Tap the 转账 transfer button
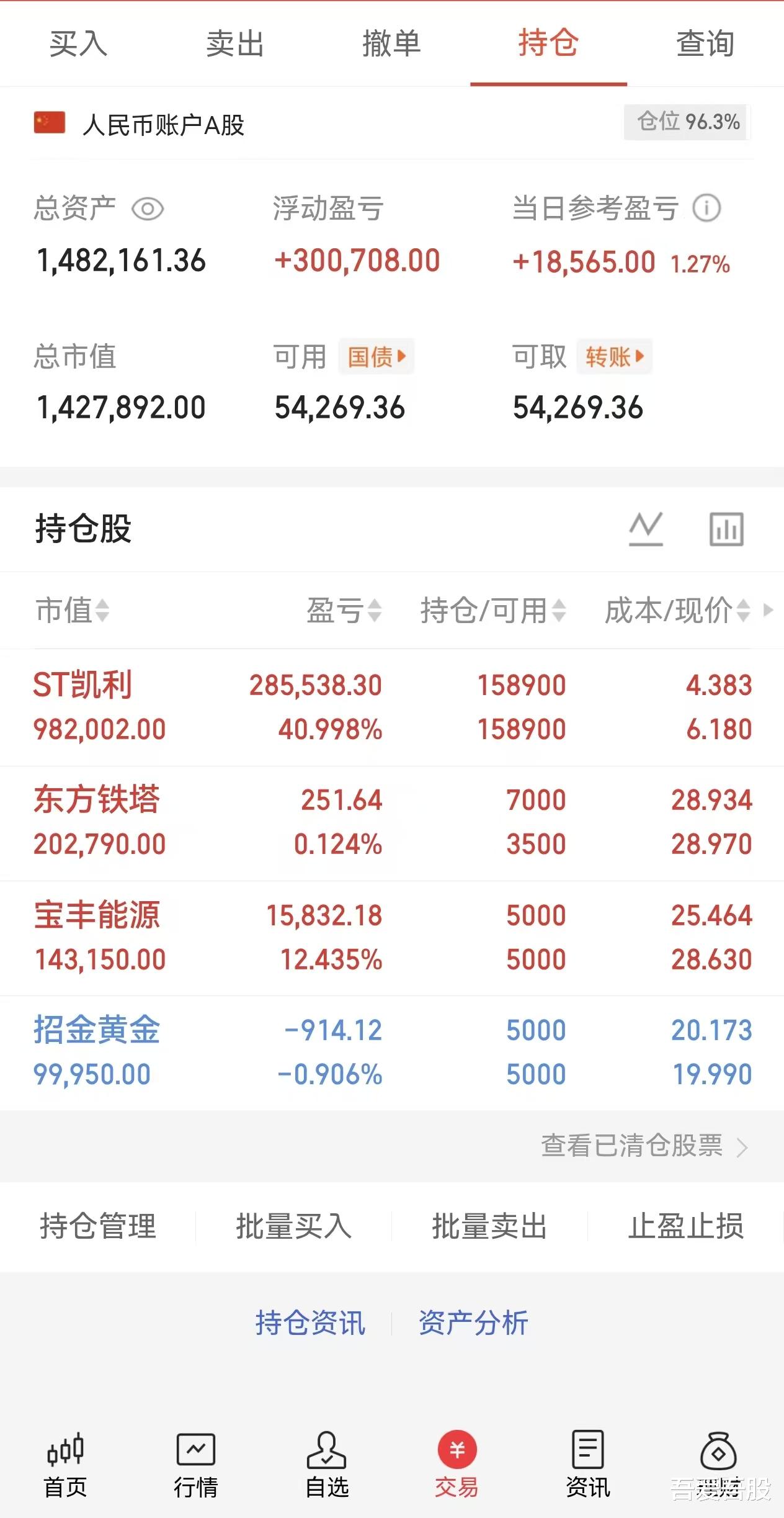The height and width of the screenshot is (1518, 784). (x=614, y=357)
